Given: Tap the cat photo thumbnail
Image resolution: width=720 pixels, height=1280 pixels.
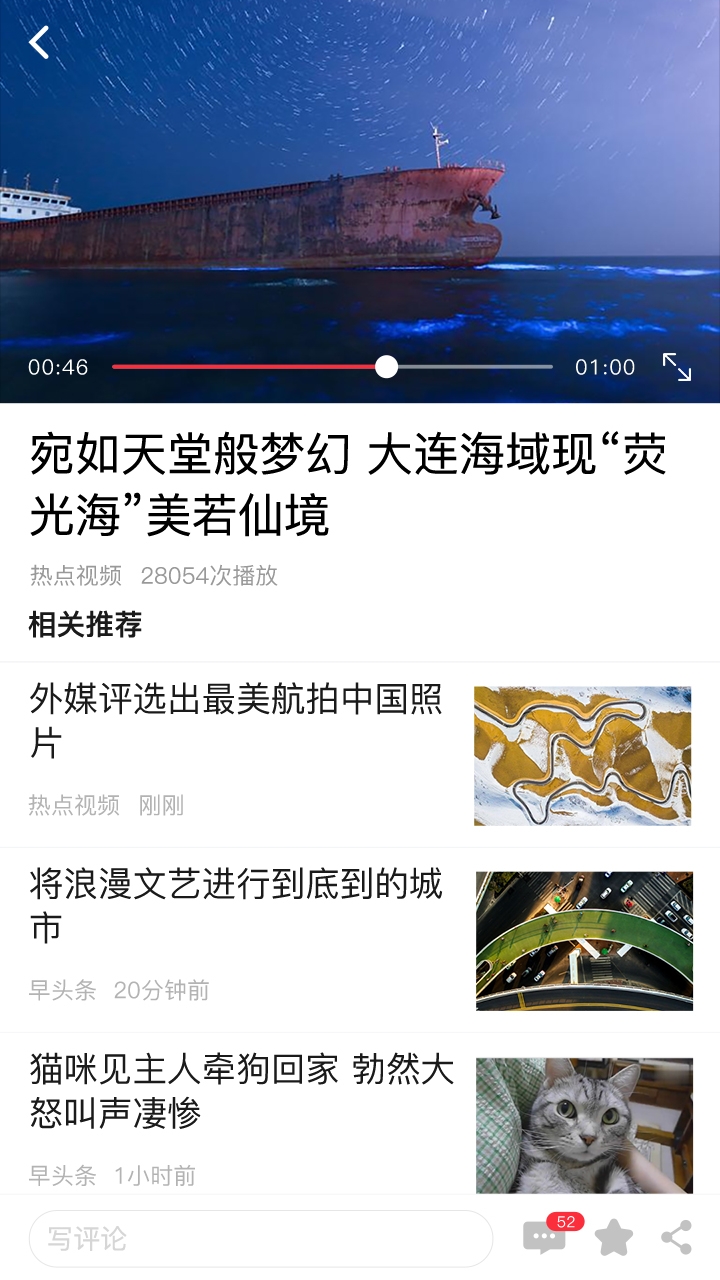Looking at the screenshot, I should tap(584, 1122).
